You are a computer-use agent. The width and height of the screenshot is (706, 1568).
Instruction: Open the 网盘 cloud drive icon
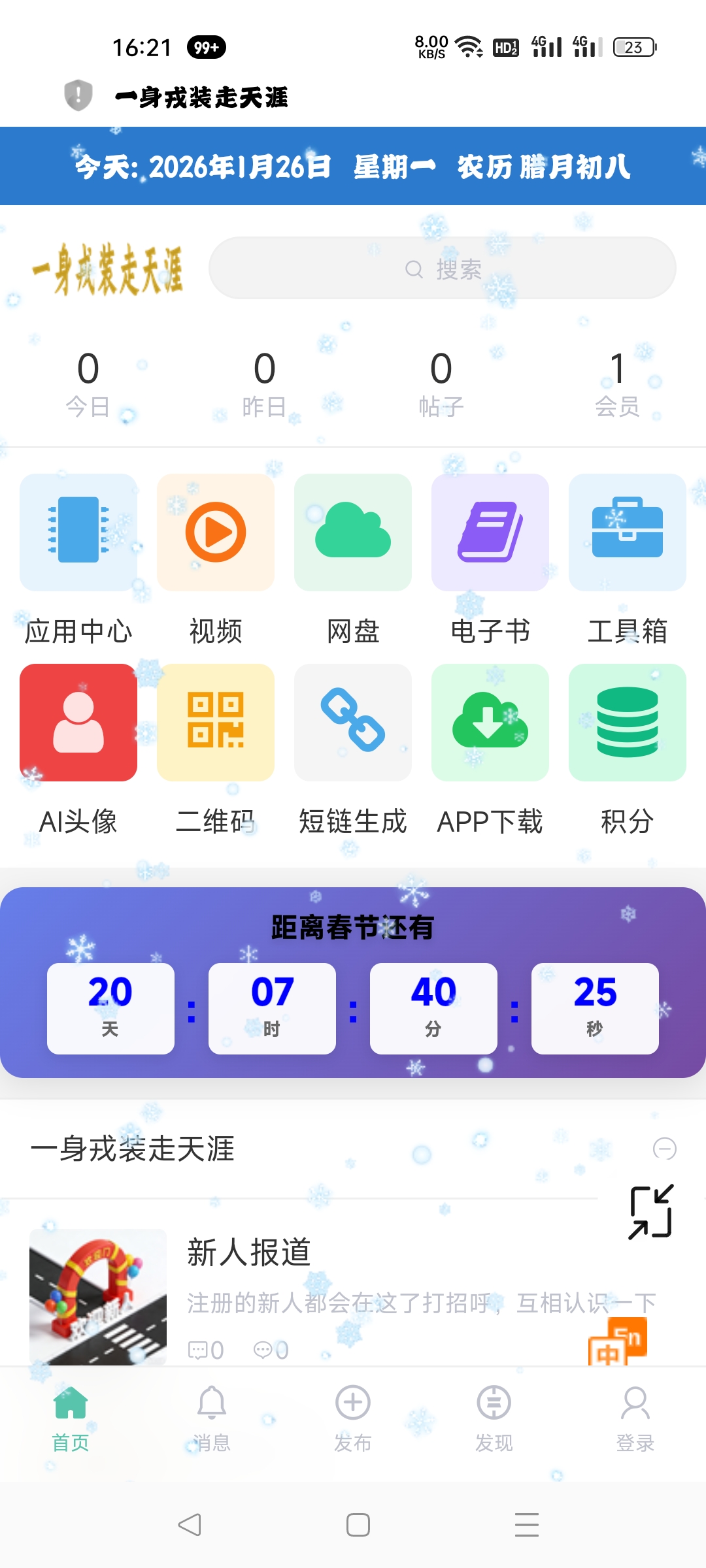tap(352, 531)
